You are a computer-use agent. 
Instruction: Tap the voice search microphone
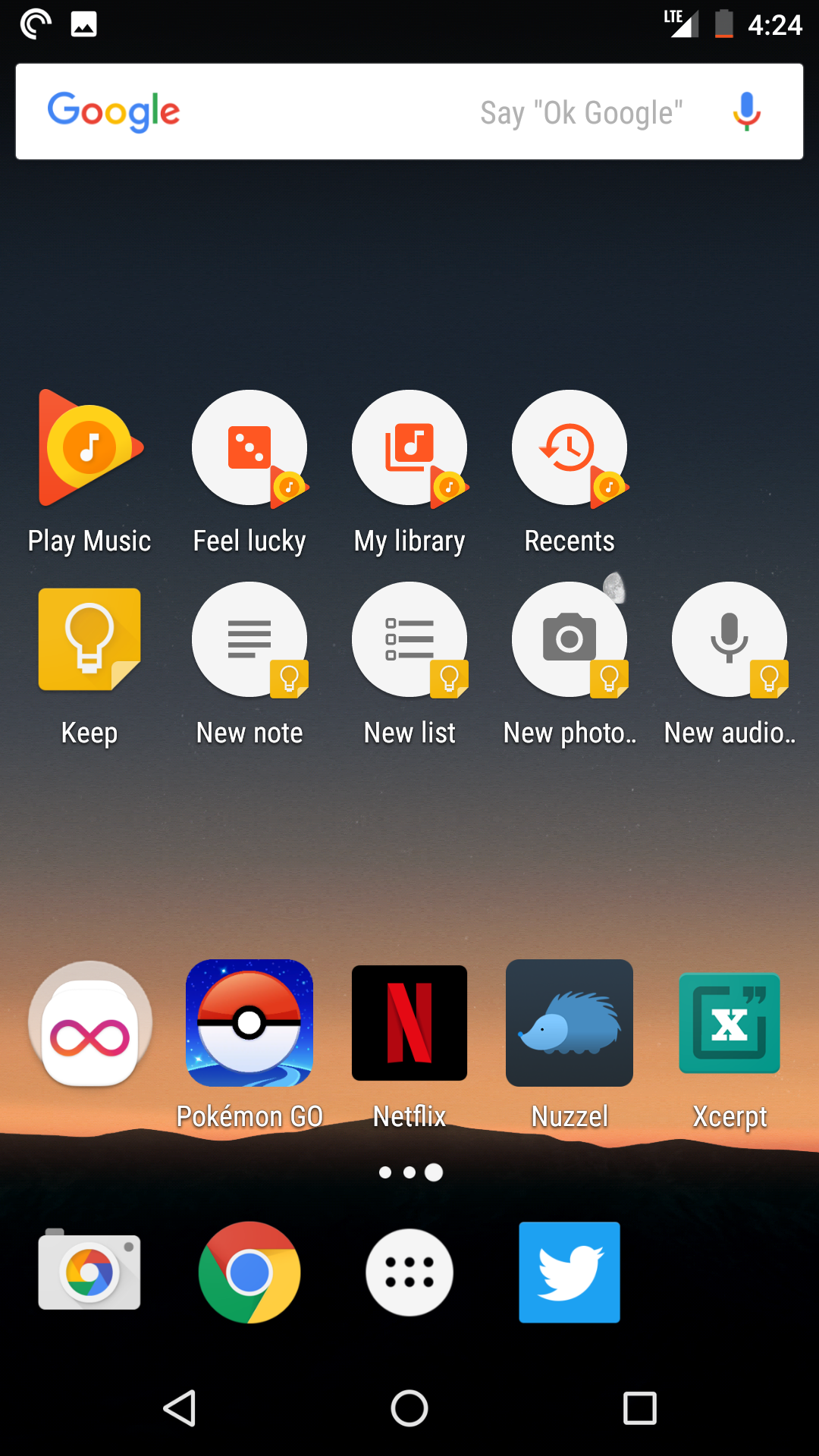tap(746, 111)
